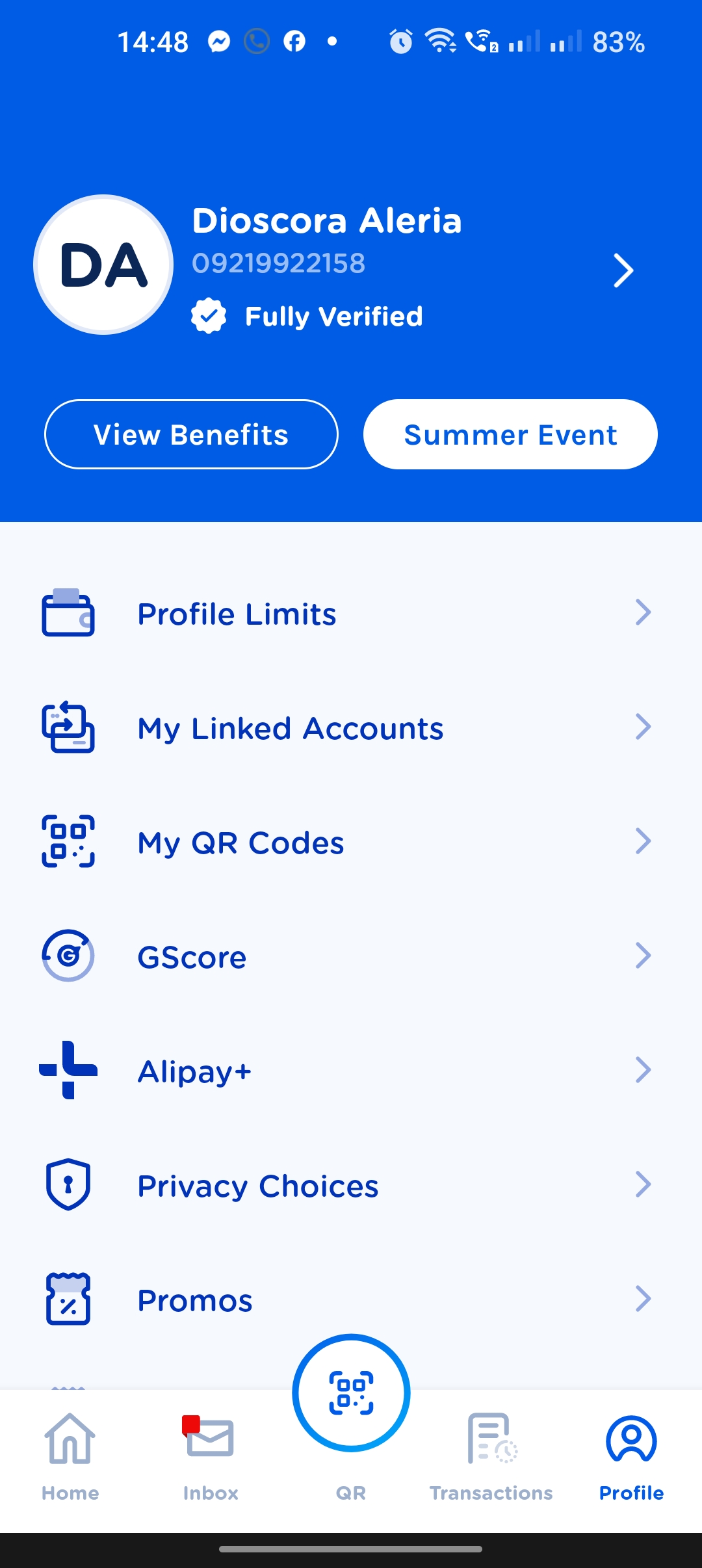702x1568 pixels.
Task: Open the Alipay+ row
Action: (x=351, y=1071)
